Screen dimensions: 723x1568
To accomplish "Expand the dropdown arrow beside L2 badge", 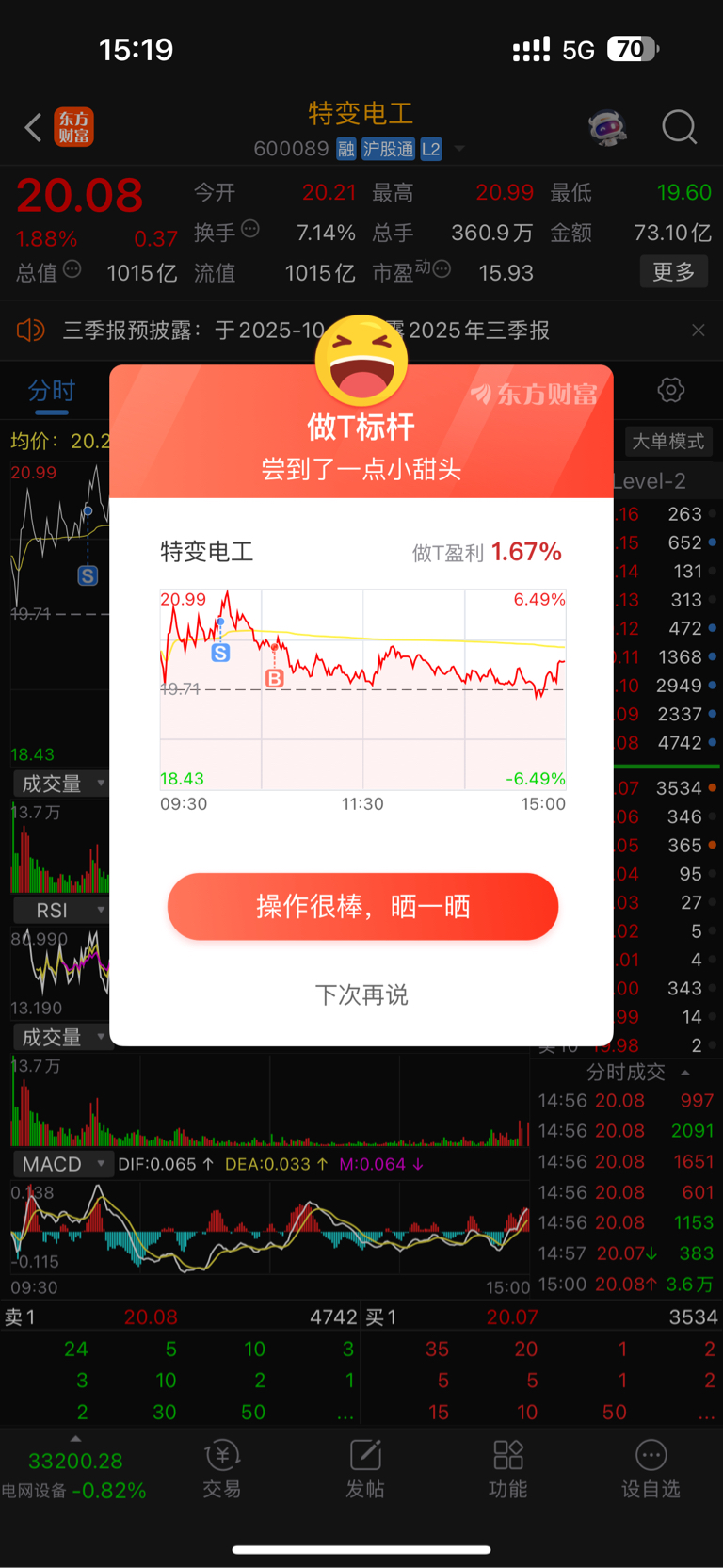I will pos(458,148).
